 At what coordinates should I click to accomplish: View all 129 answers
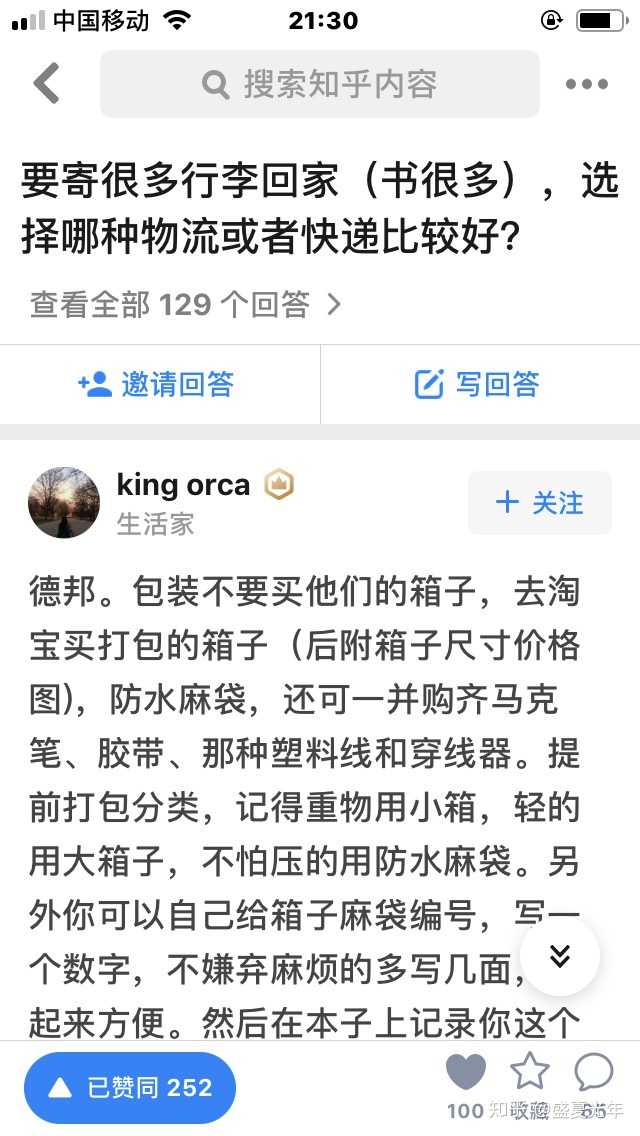coord(186,304)
